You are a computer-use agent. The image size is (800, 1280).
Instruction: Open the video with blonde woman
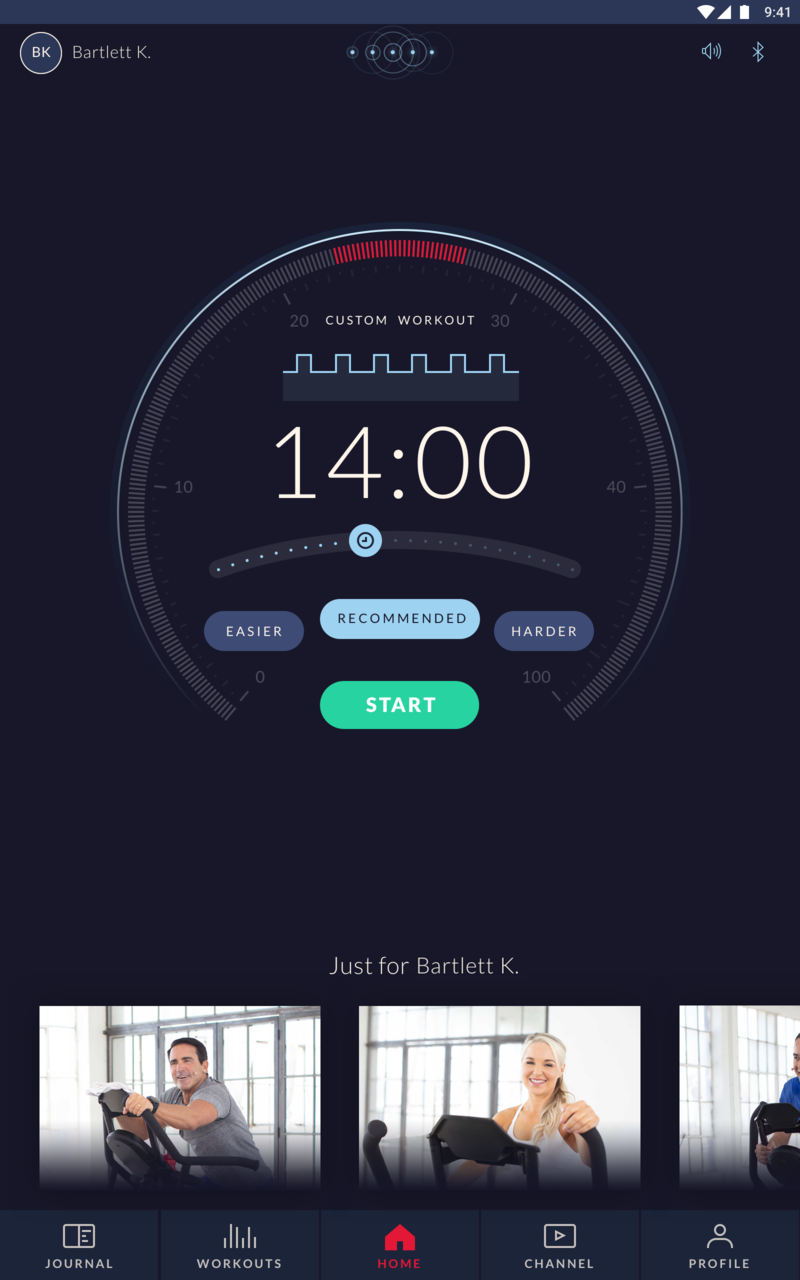tap(500, 1096)
